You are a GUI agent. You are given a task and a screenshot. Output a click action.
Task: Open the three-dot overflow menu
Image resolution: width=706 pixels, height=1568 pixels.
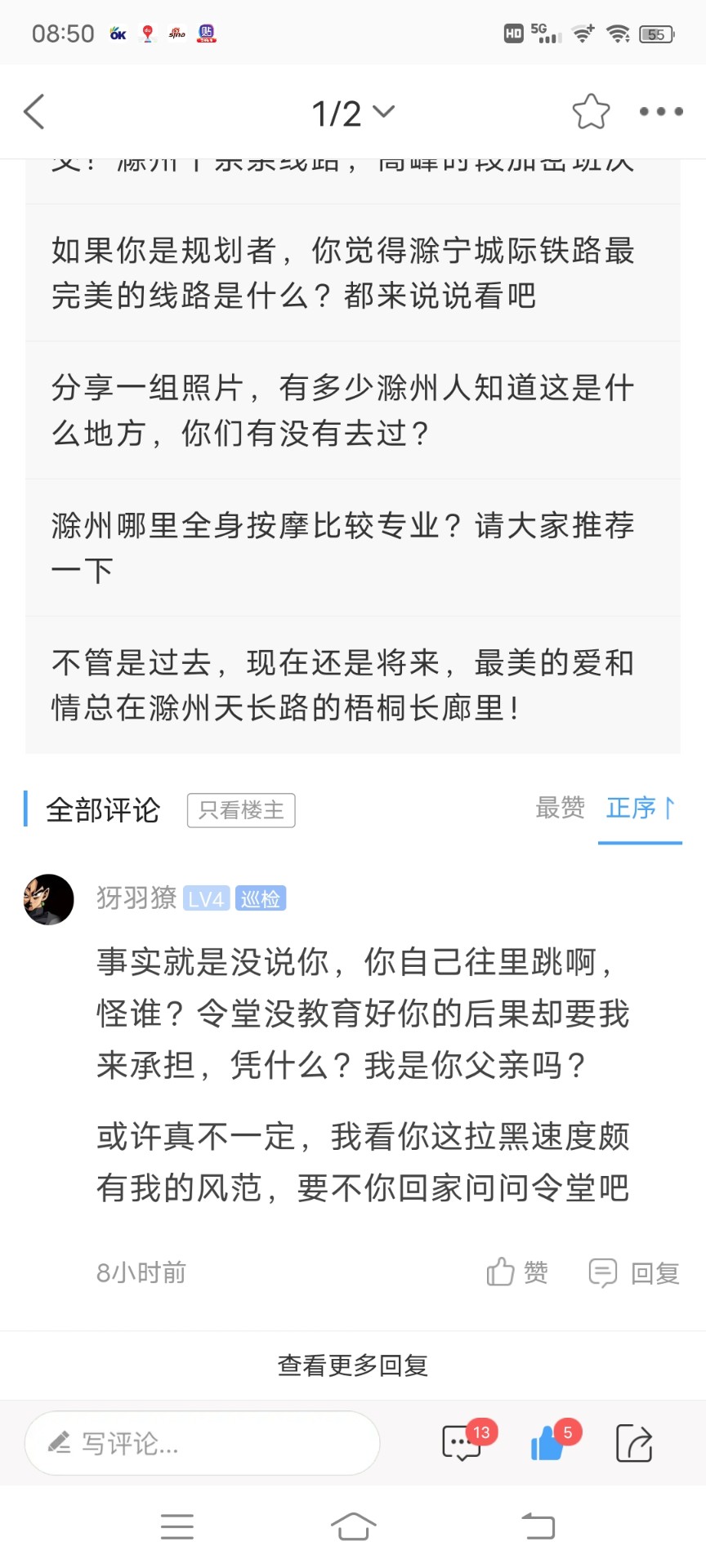[x=661, y=112]
